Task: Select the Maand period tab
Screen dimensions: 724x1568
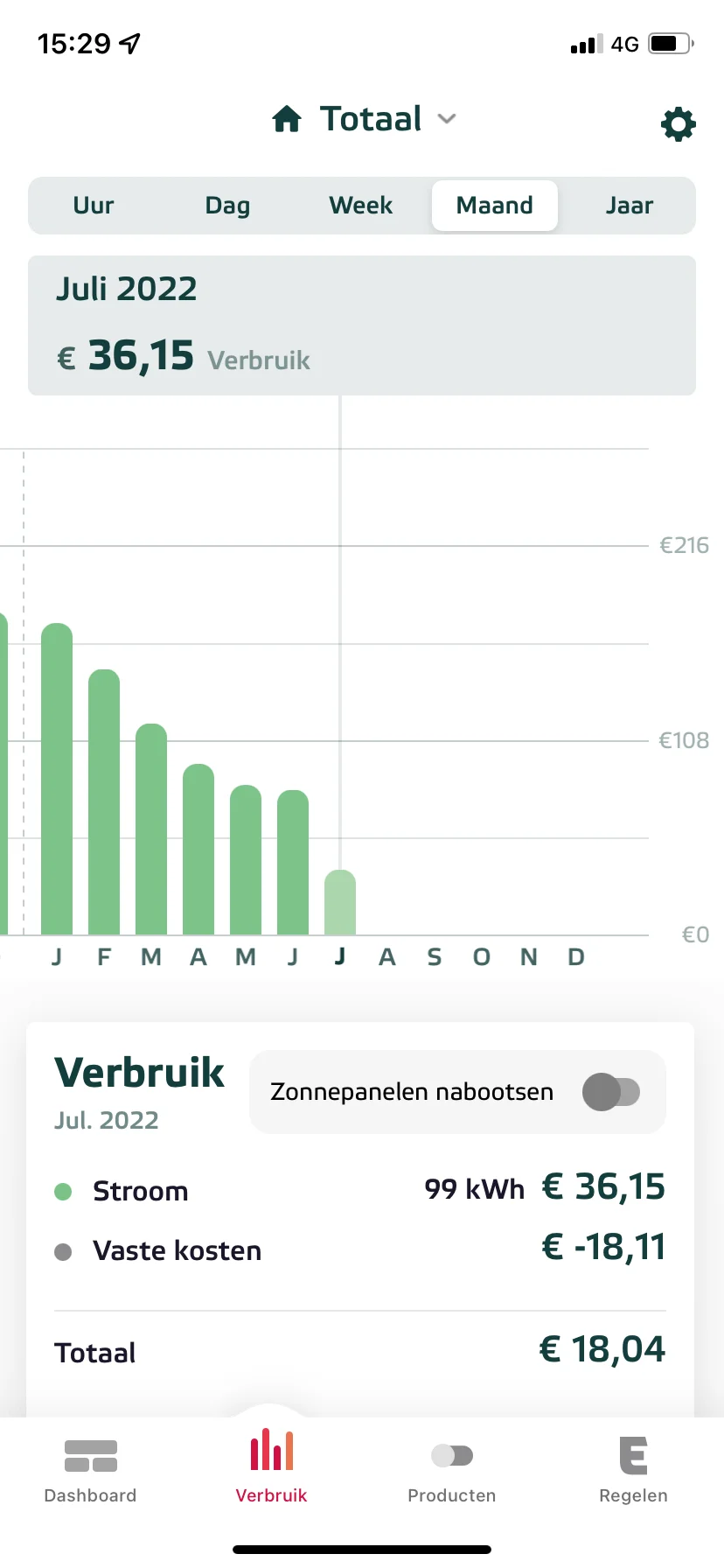Action: point(494,206)
